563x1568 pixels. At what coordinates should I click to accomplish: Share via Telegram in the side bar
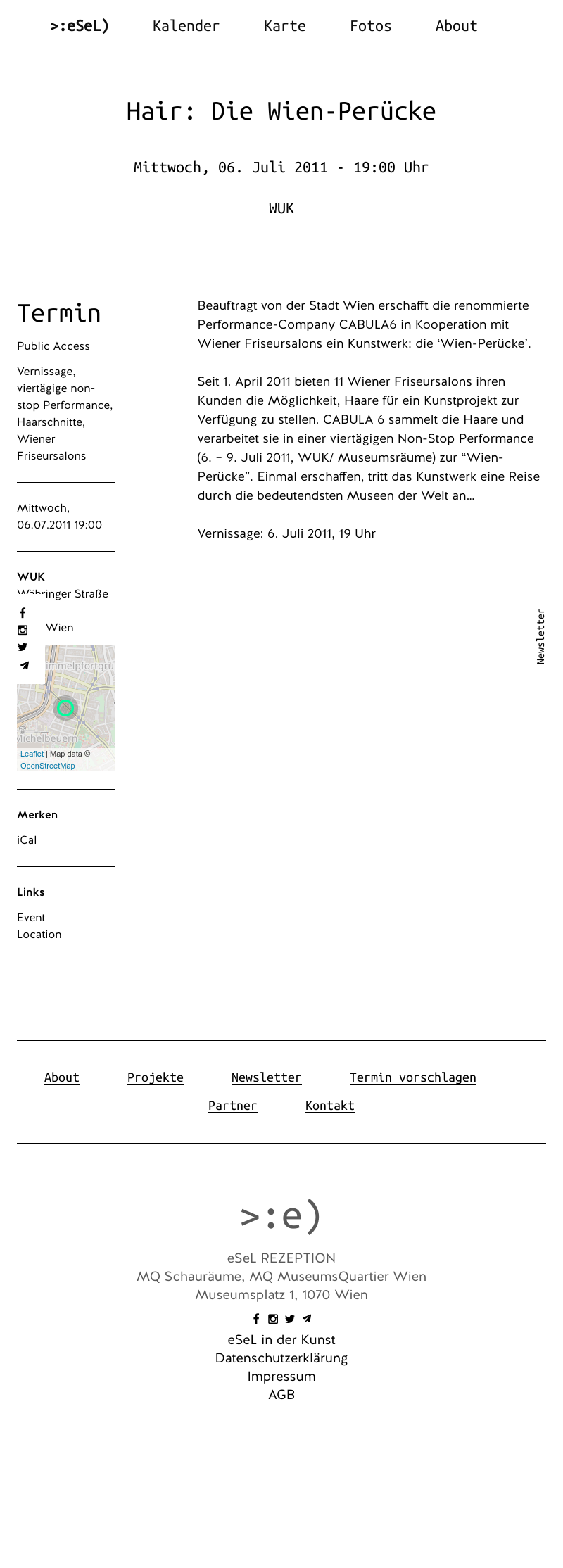(x=24, y=665)
